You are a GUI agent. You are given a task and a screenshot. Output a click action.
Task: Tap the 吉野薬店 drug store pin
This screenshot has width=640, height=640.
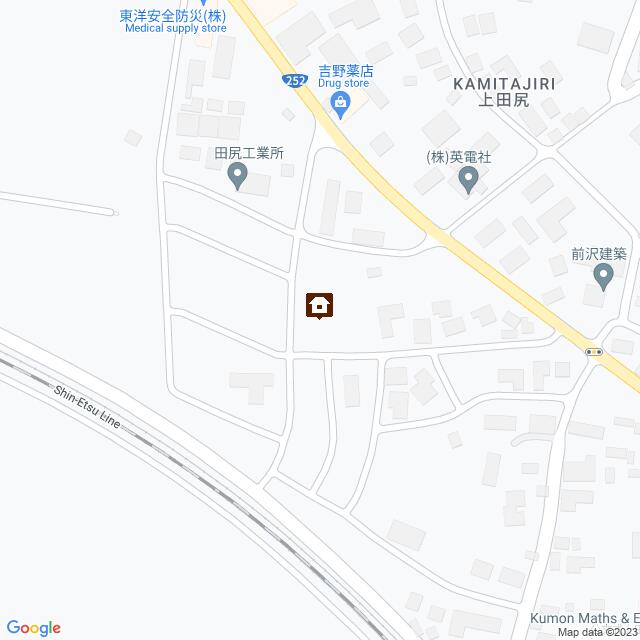342,104
